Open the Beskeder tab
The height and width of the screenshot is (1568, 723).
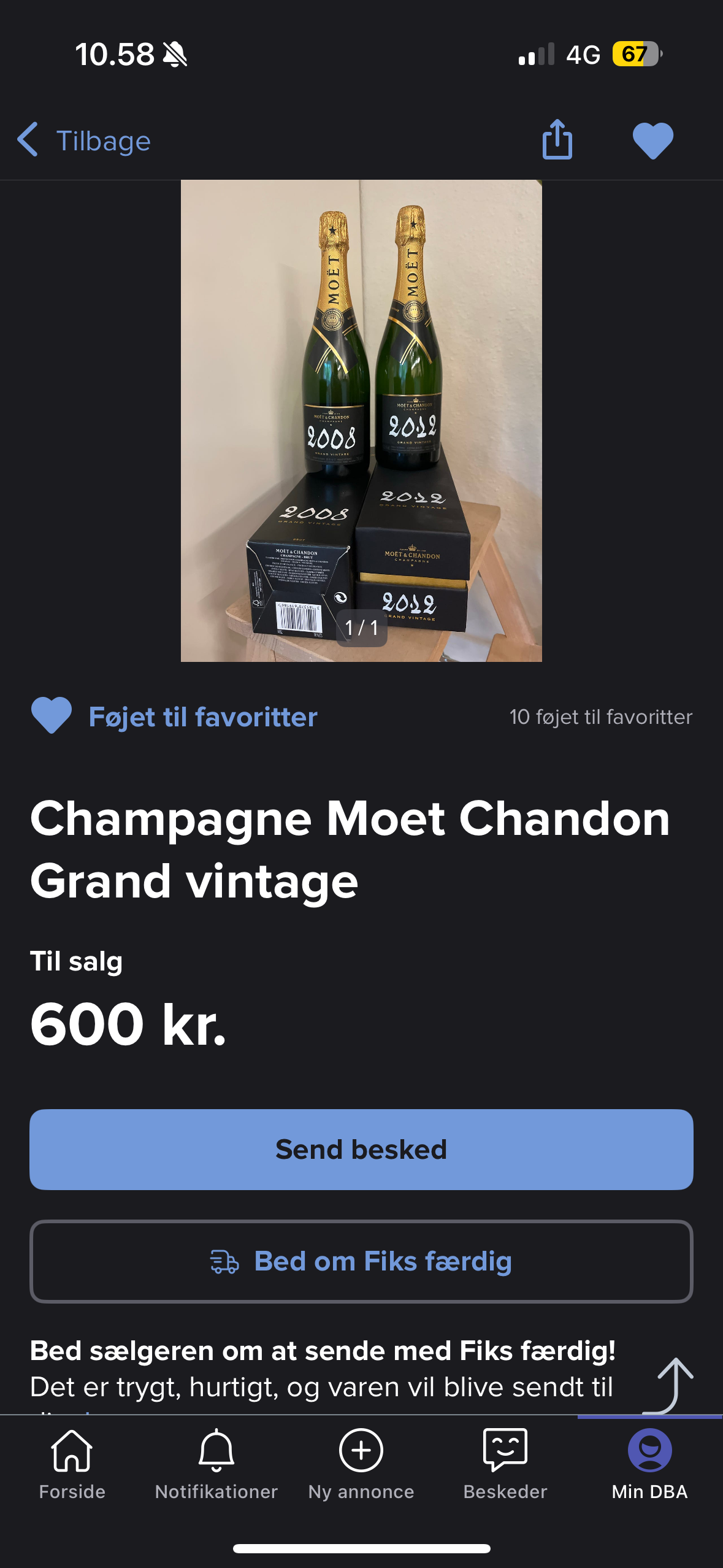click(x=505, y=1464)
